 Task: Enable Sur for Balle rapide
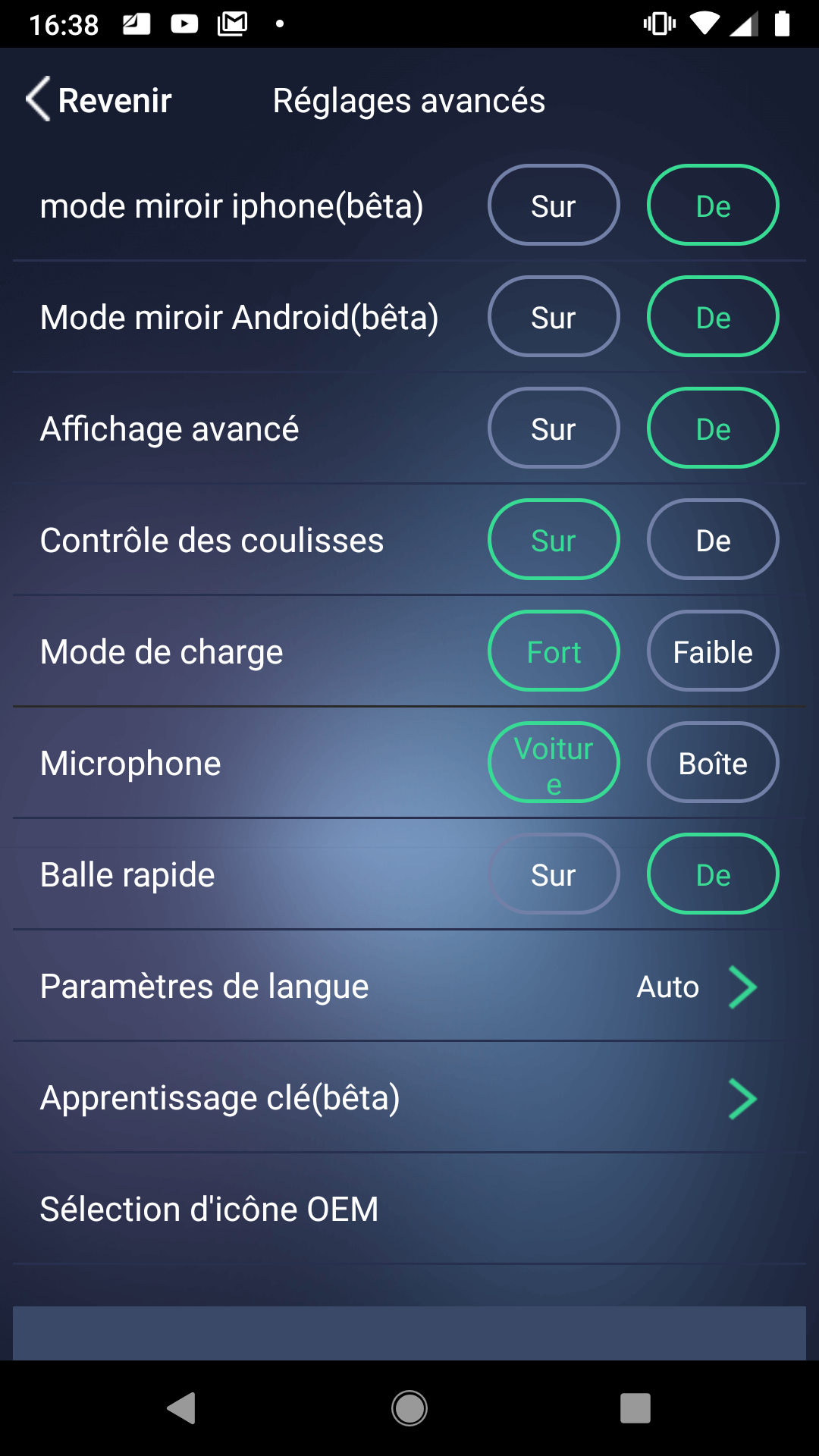point(554,874)
